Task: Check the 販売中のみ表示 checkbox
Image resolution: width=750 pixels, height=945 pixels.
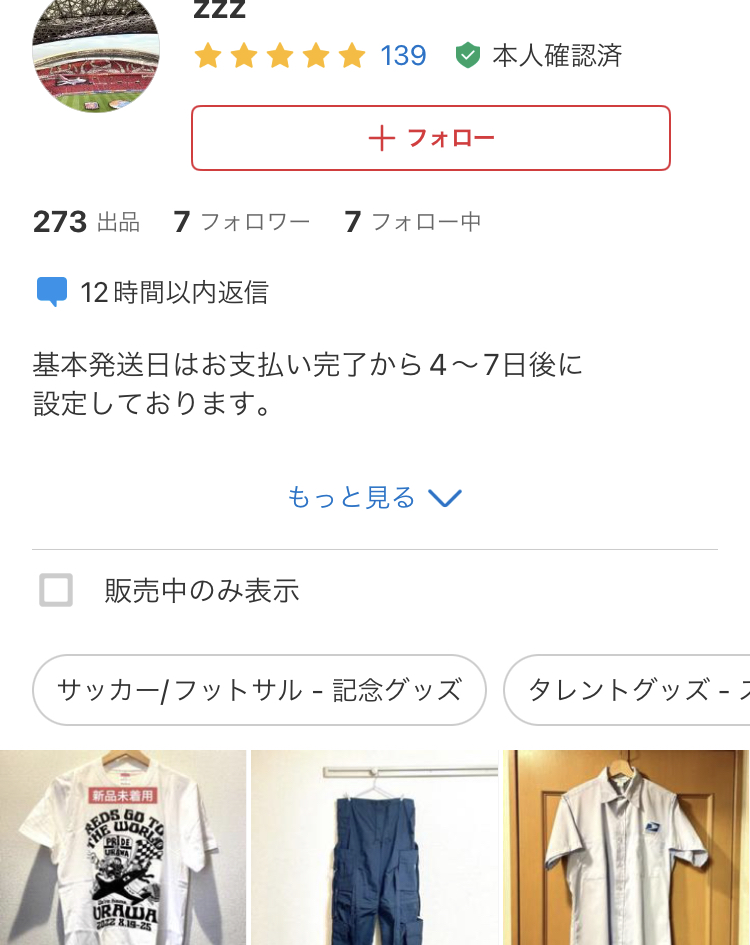Action: pyautogui.click(x=56, y=590)
